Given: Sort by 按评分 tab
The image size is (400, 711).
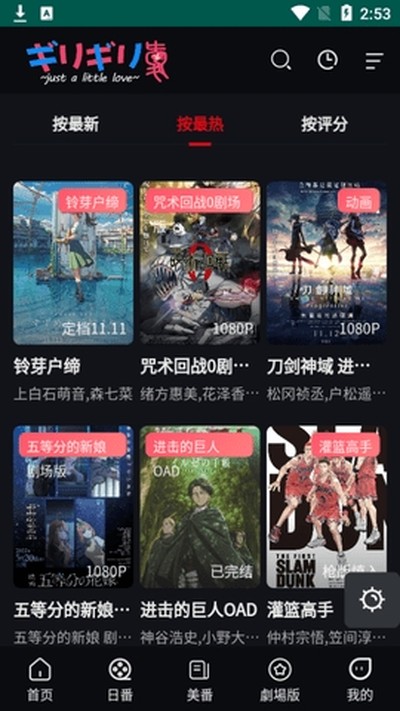Looking at the screenshot, I should (325, 124).
